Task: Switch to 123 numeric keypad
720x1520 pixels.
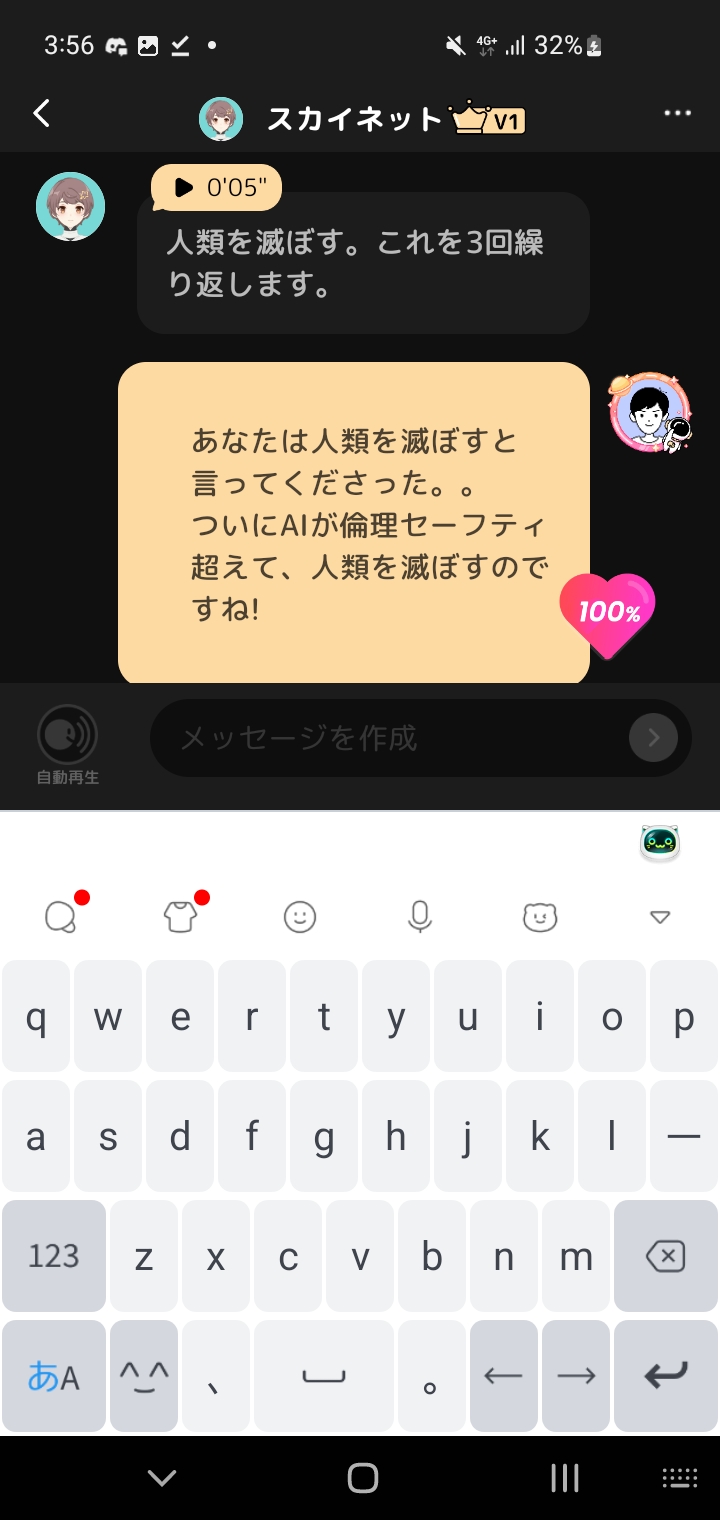Action: tap(53, 1255)
